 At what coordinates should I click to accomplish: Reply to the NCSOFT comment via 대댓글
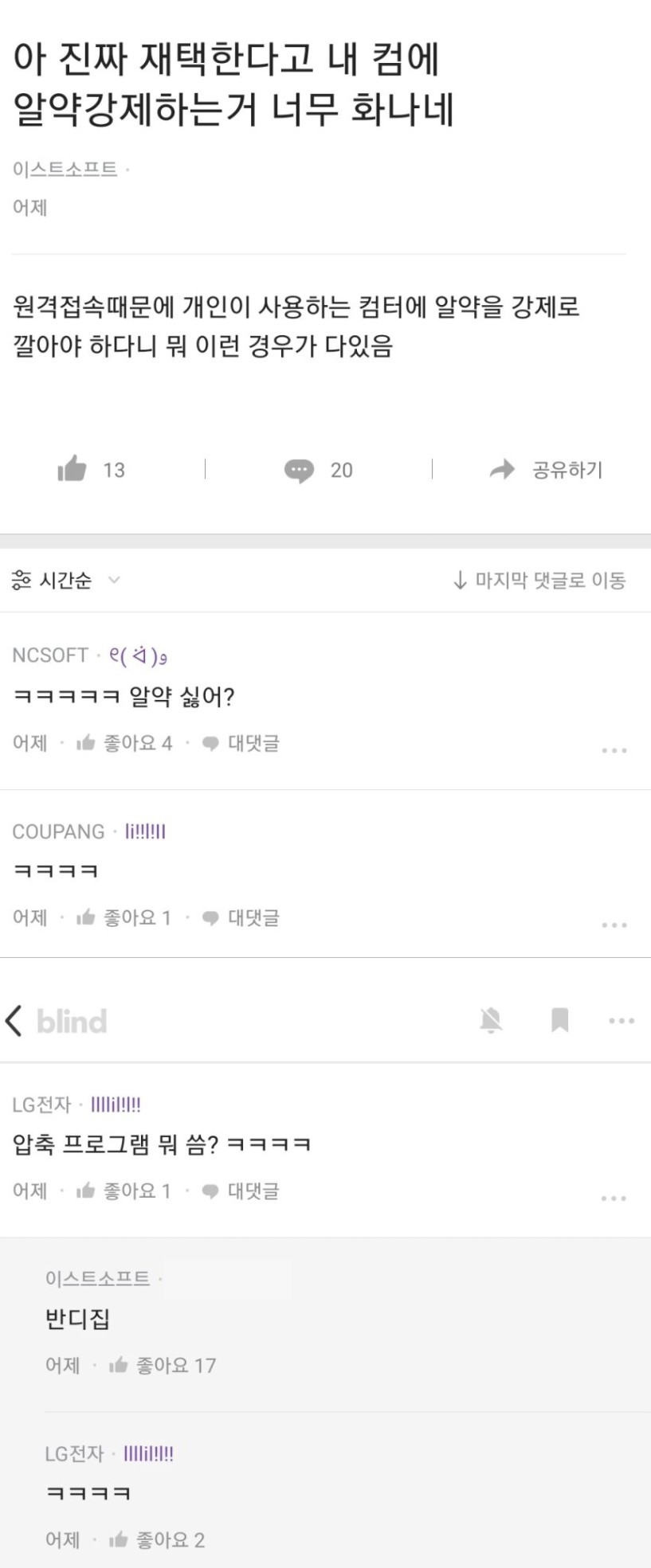tap(241, 744)
